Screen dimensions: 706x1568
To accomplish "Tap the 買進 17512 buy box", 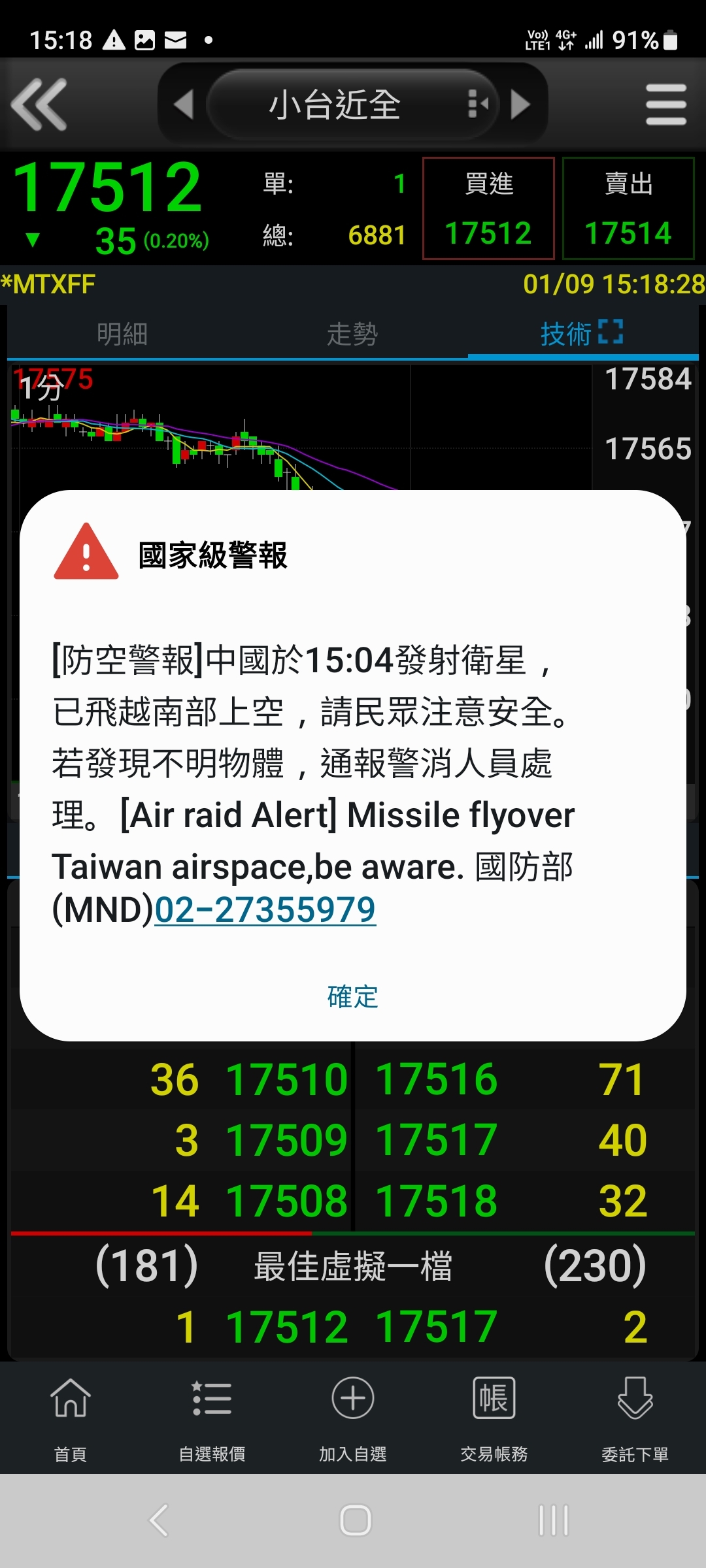I will pyautogui.click(x=488, y=208).
